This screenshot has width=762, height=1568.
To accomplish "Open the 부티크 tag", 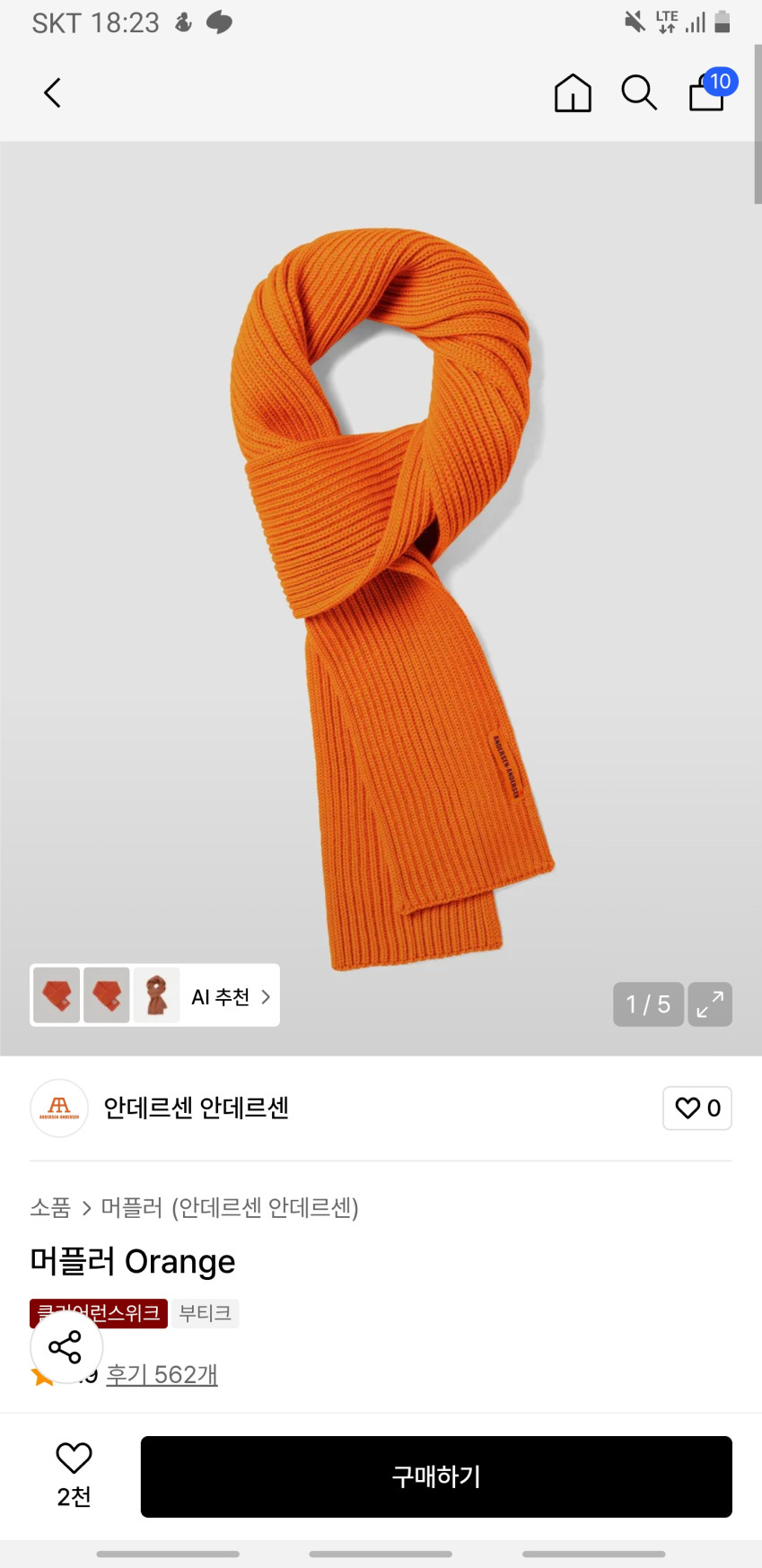I will pyautogui.click(x=206, y=1313).
